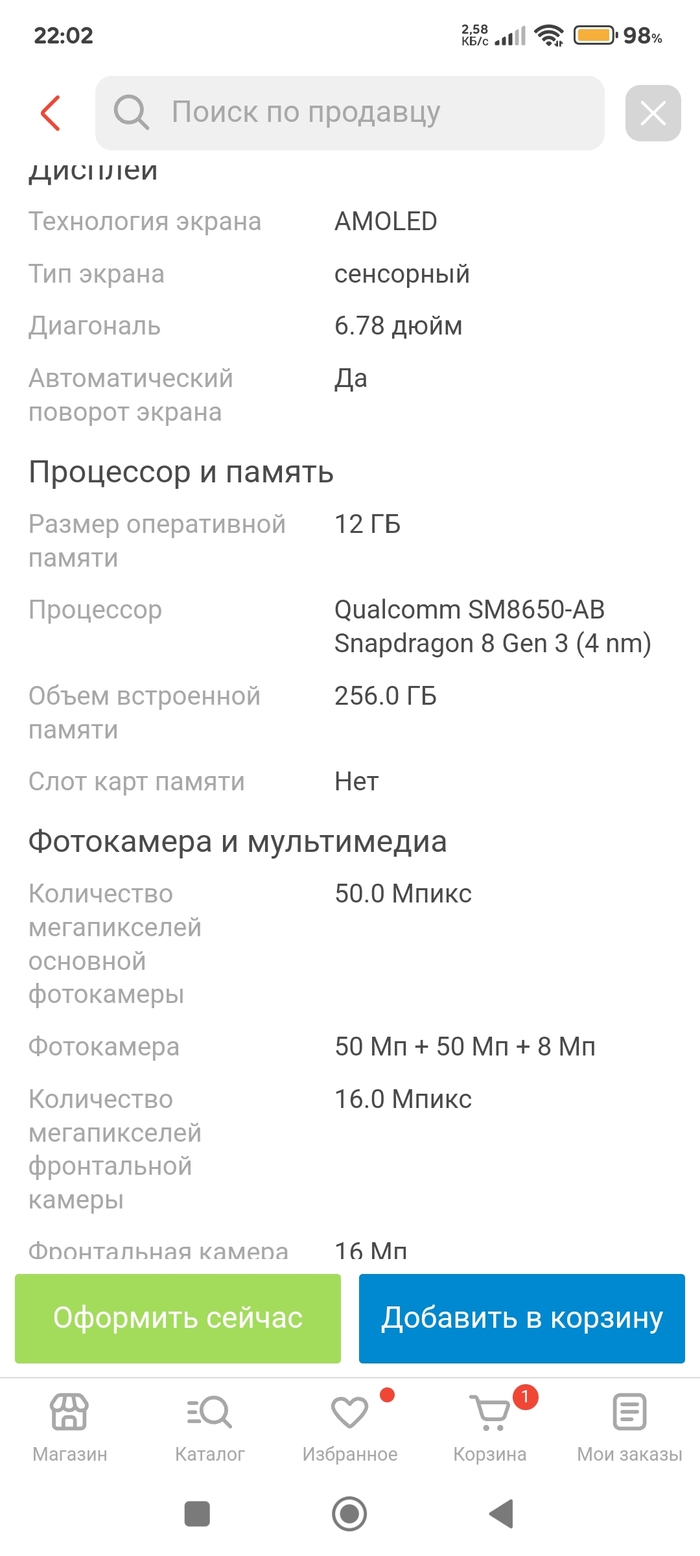Close the search with the X button
Image resolution: width=700 pixels, height=1556 pixels.
point(653,114)
